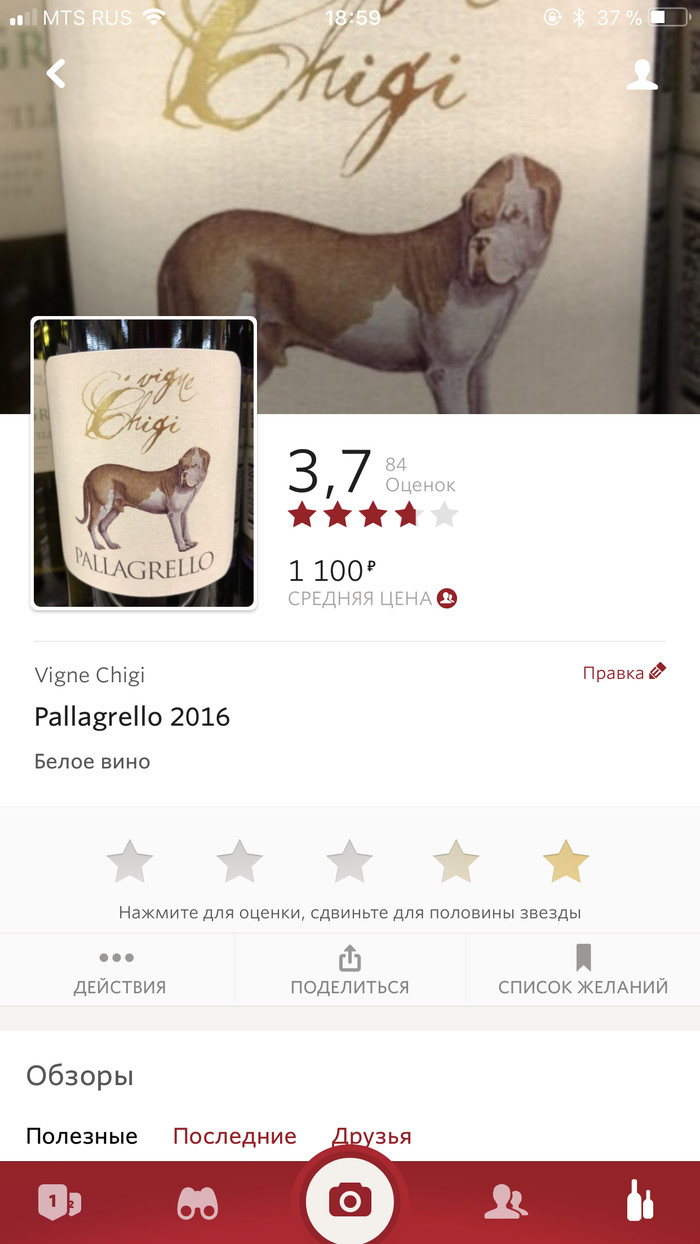This screenshot has width=700, height=1244.
Task: Rate the wine one star
Action: [130, 861]
